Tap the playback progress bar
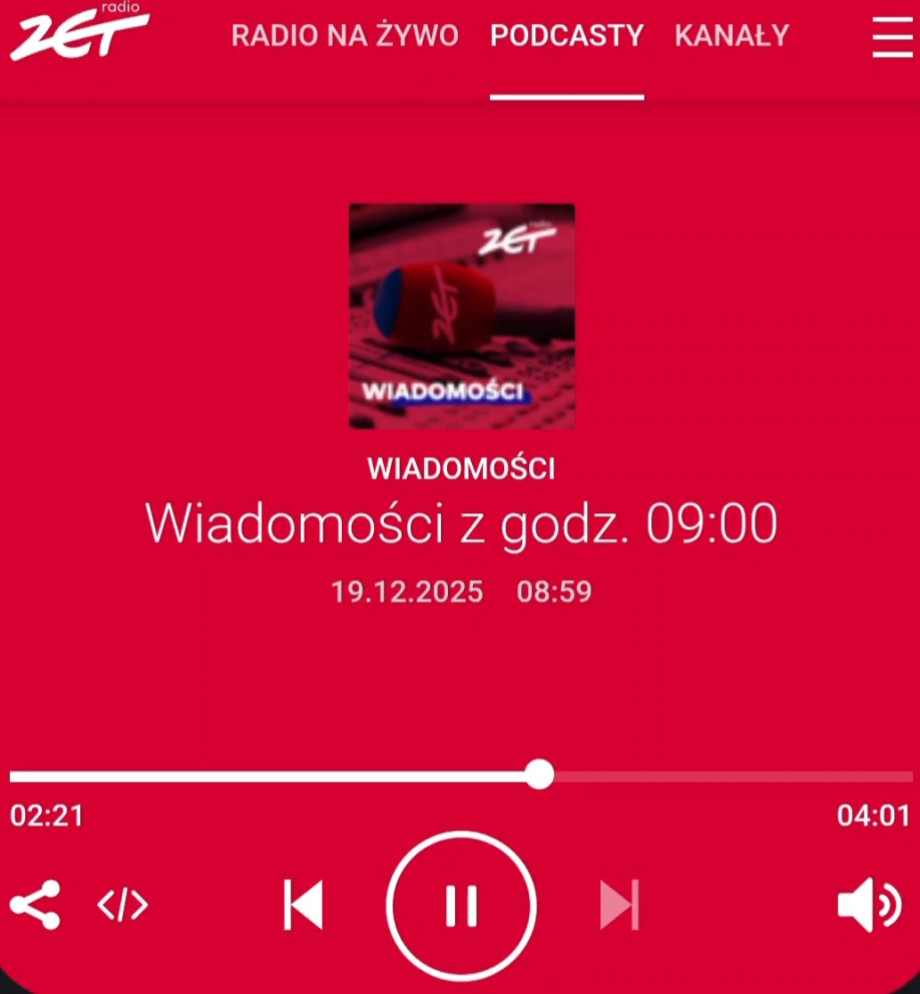This screenshot has width=920, height=994. (x=460, y=775)
